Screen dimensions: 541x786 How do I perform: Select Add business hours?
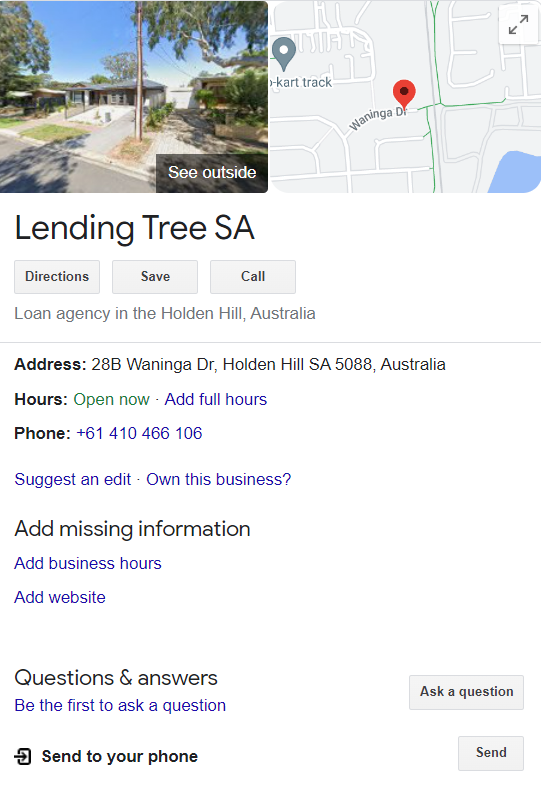point(88,563)
